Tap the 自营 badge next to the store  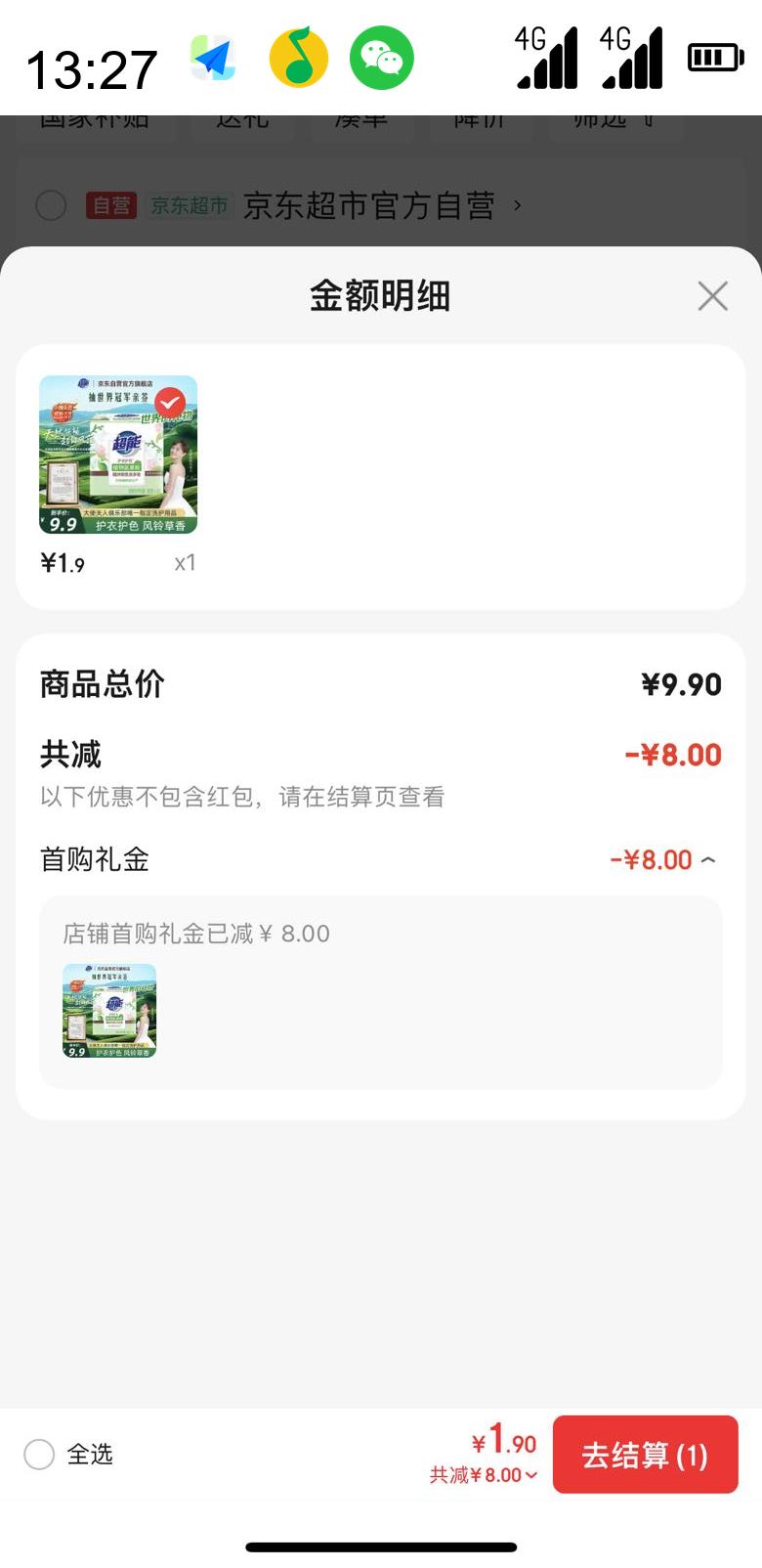point(110,206)
